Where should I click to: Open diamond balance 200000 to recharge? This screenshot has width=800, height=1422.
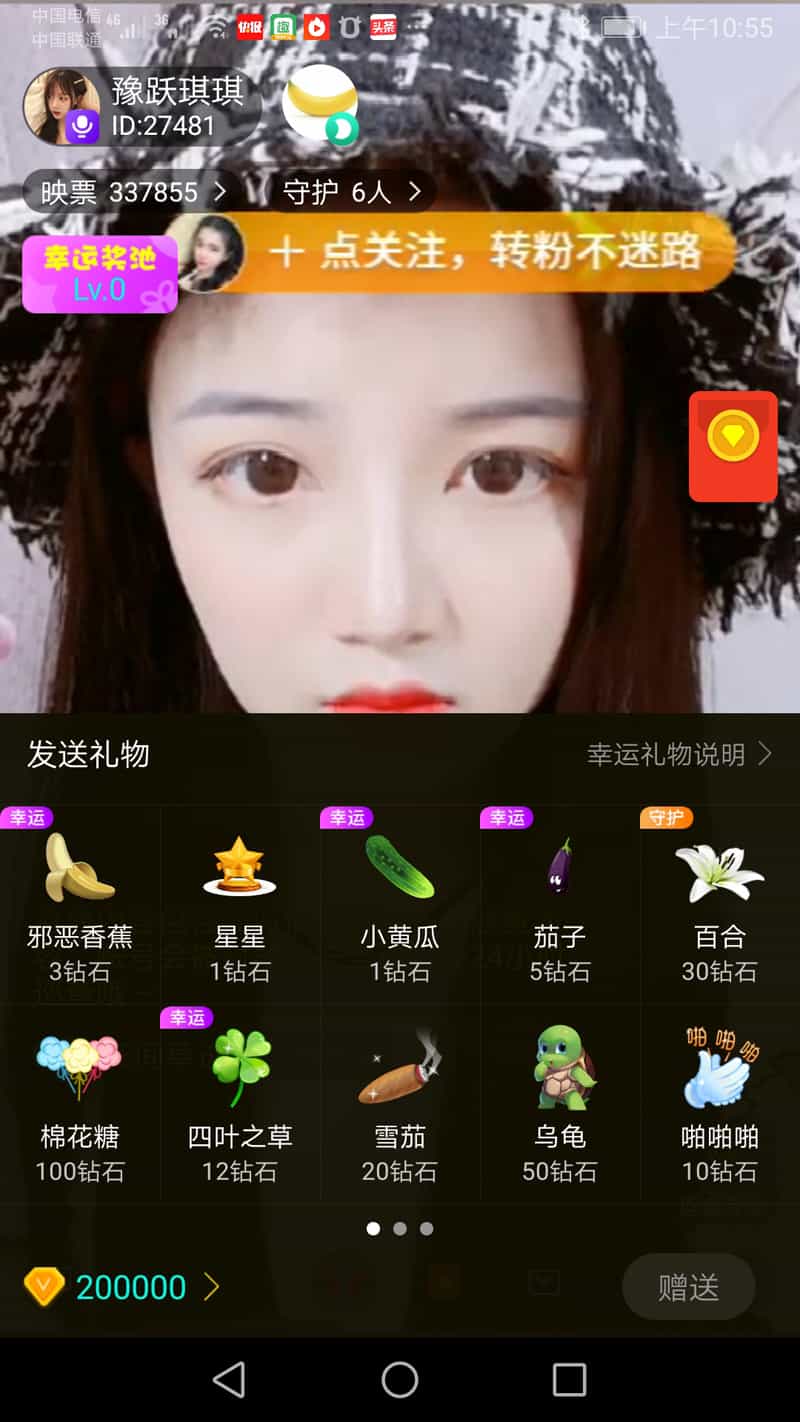122,1287
